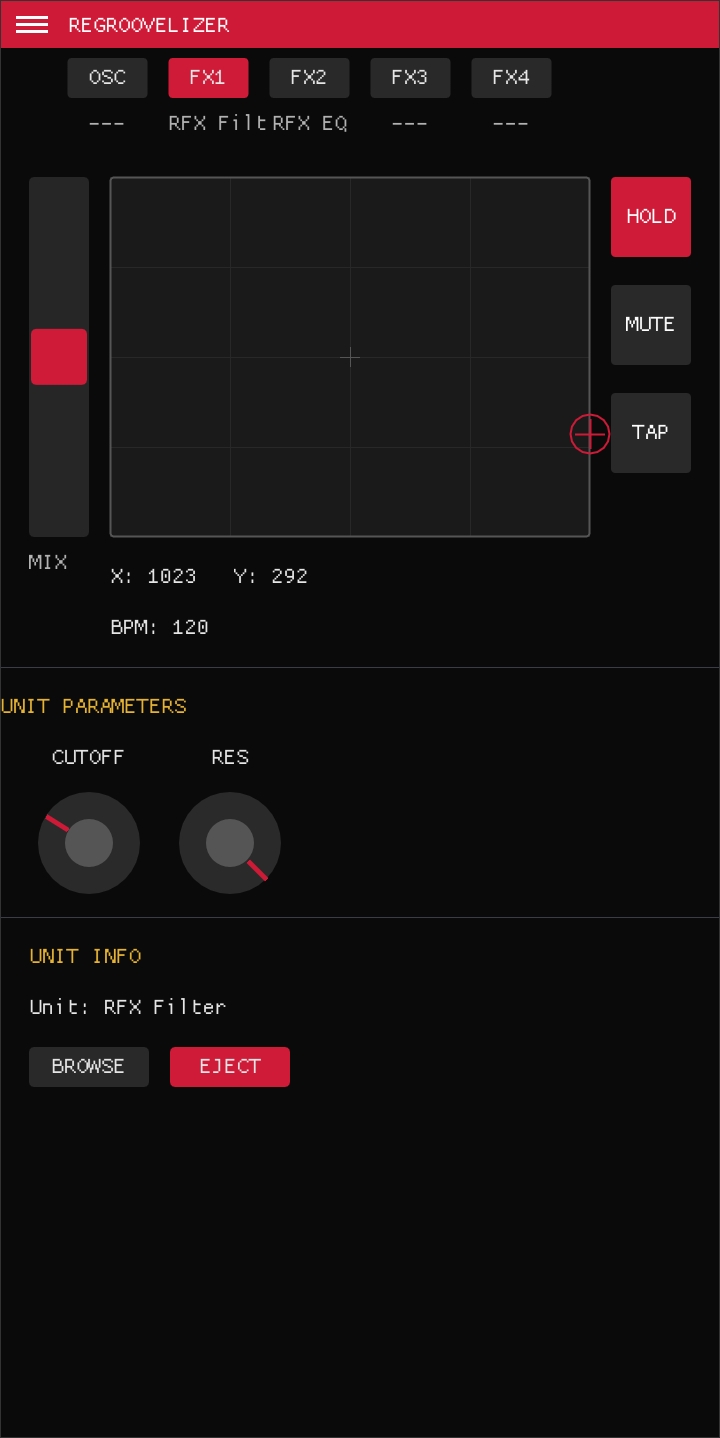The width and height of the screenshot is (720, 1438).
Task: Tap the TAP tempo button
Action: (651, 433)
